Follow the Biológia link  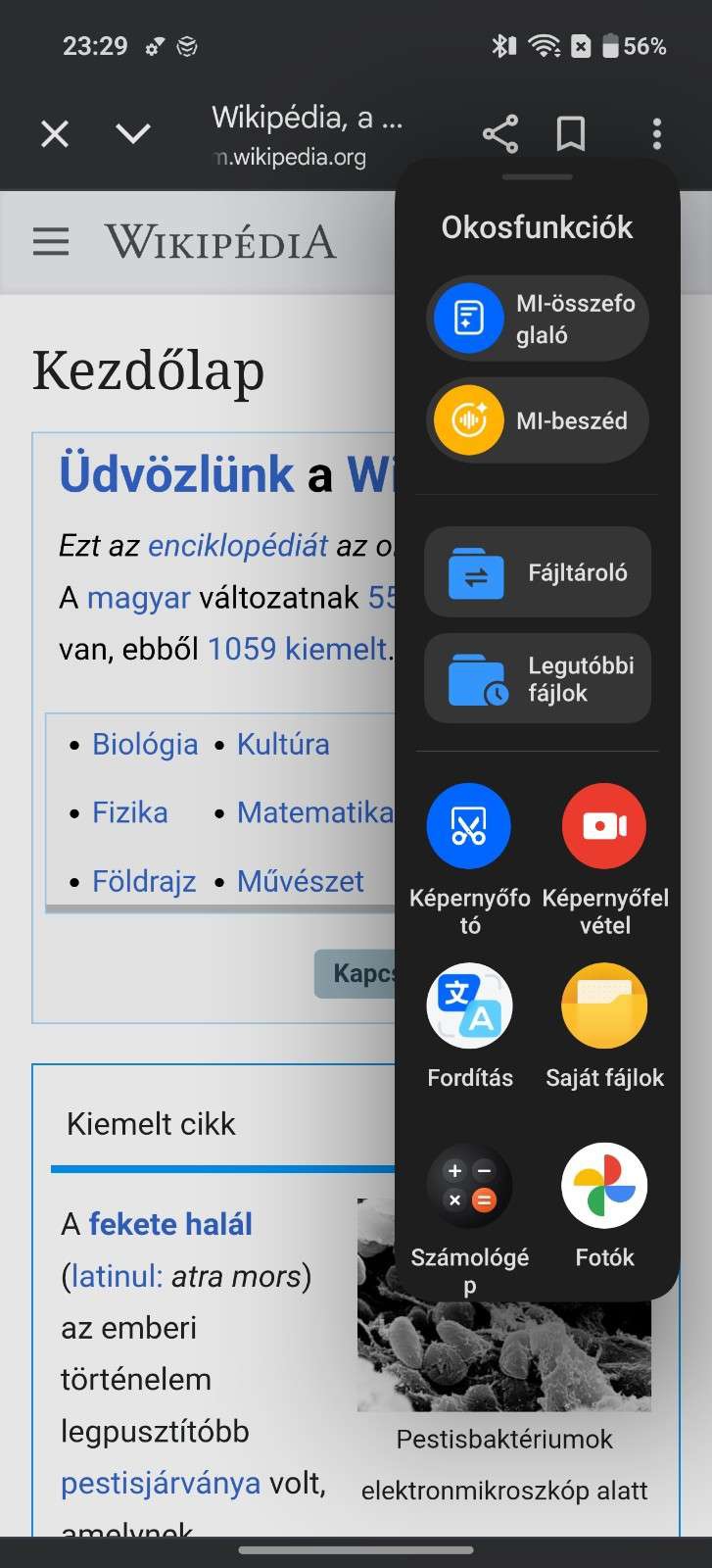145,745
